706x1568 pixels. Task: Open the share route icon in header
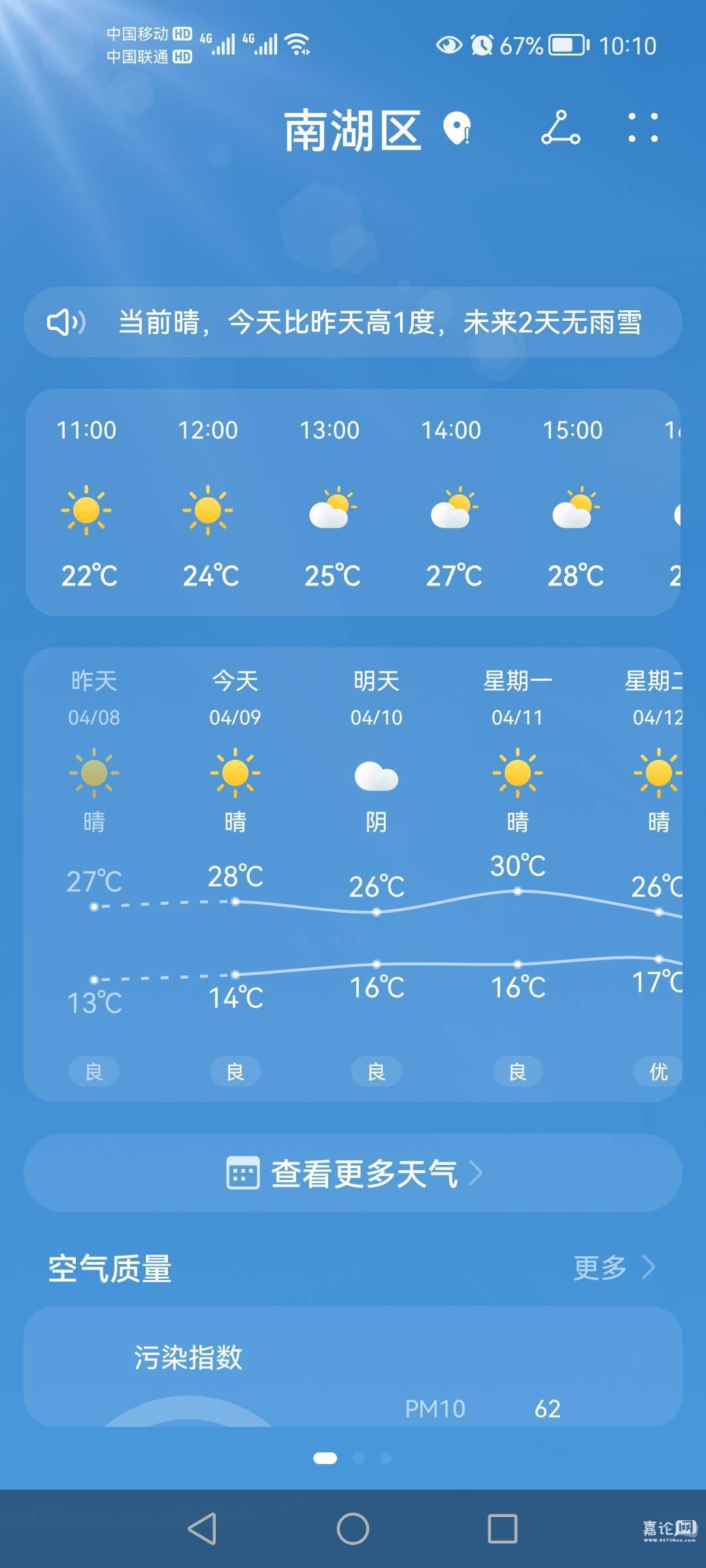pyautogui.click(x=560, y=128)
